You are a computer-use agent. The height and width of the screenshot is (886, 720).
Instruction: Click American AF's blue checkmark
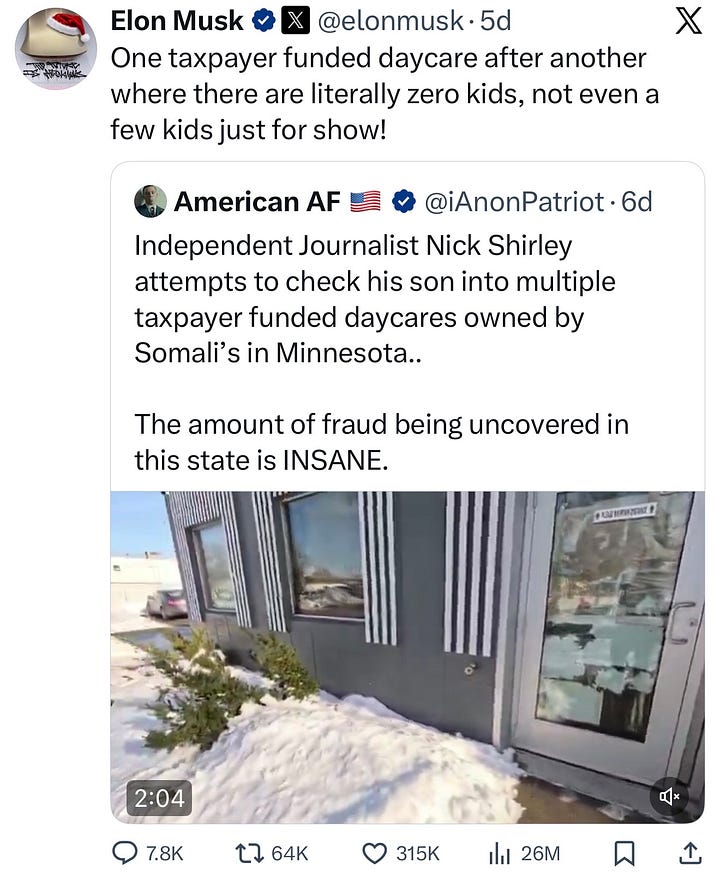(402, 201)
